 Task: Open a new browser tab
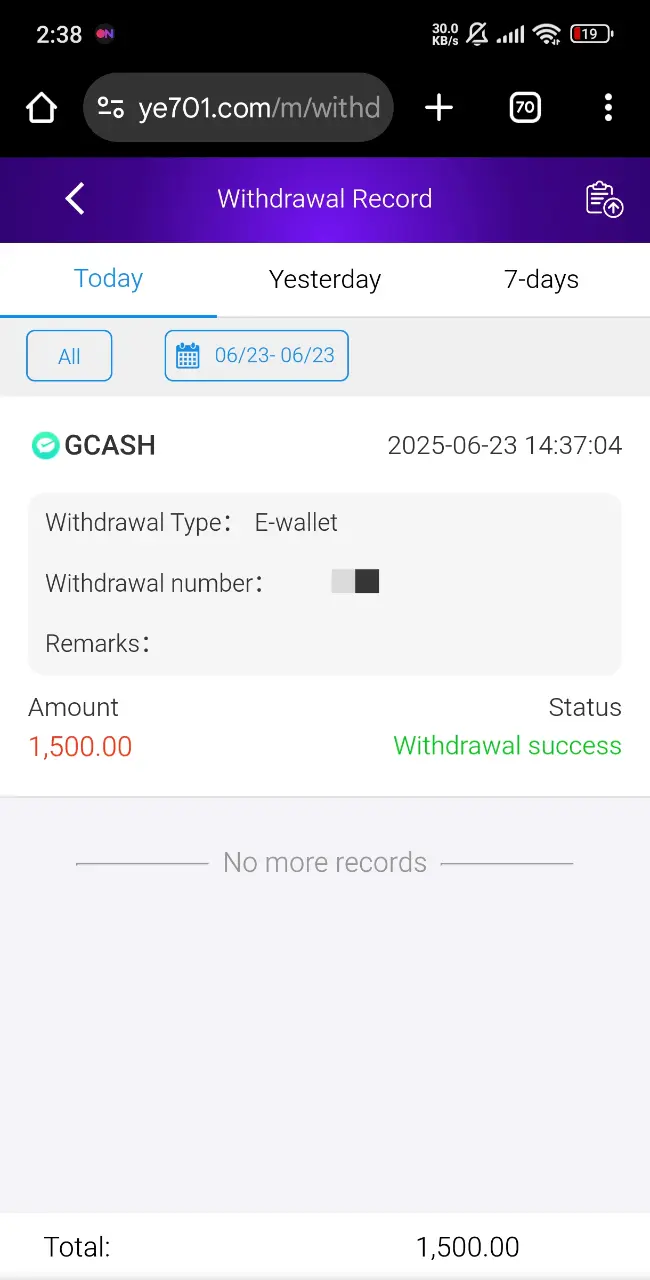[439, 108]
